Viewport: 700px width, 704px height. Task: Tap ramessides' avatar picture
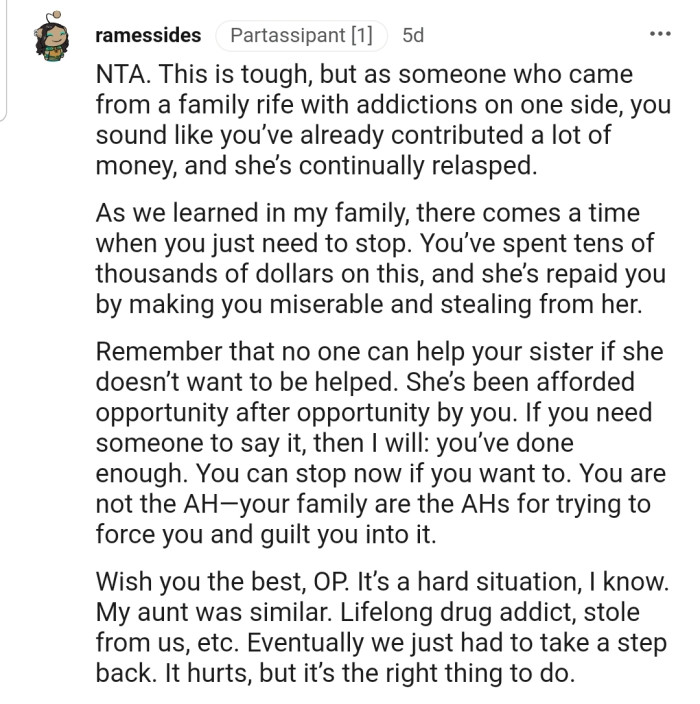coord(58,38)
